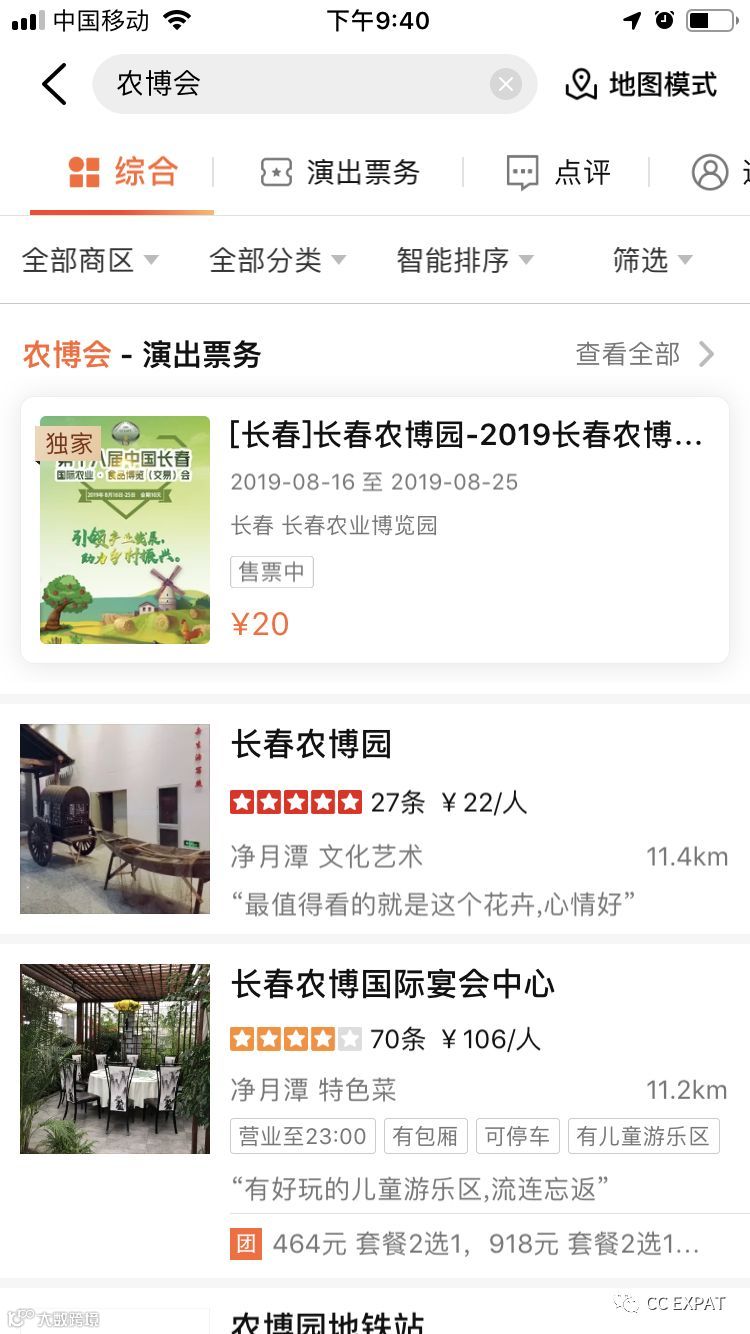Image resolution: width=750 pixels, height=1334 pixels.
Task: Open the 点评 tab
Action: (558, 172)
